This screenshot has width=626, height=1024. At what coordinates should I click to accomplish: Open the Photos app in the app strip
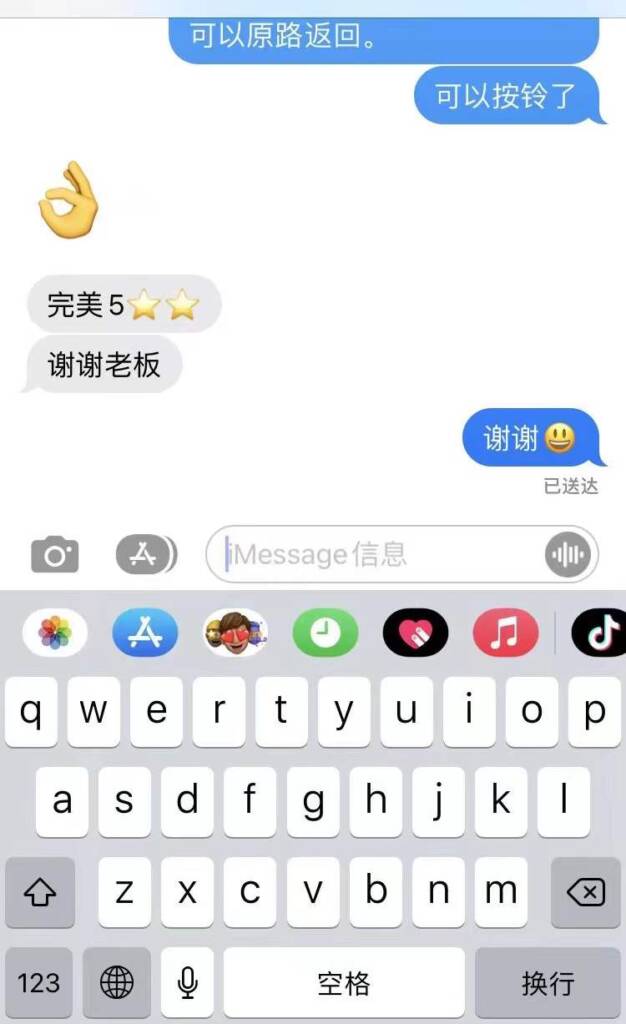coord(55,632)
